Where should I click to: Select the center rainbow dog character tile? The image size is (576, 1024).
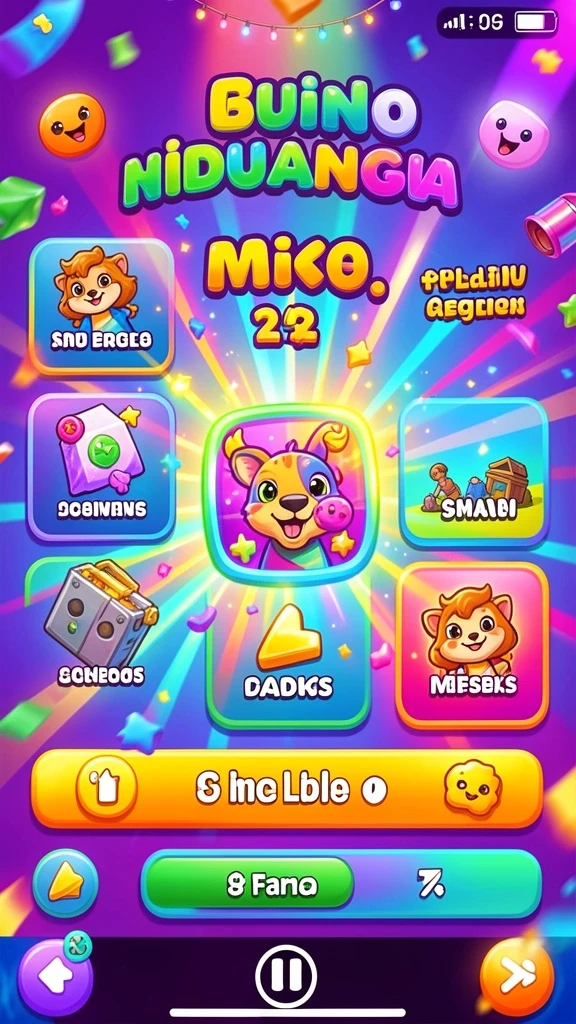pyautogui.click(x=290, y=494)
